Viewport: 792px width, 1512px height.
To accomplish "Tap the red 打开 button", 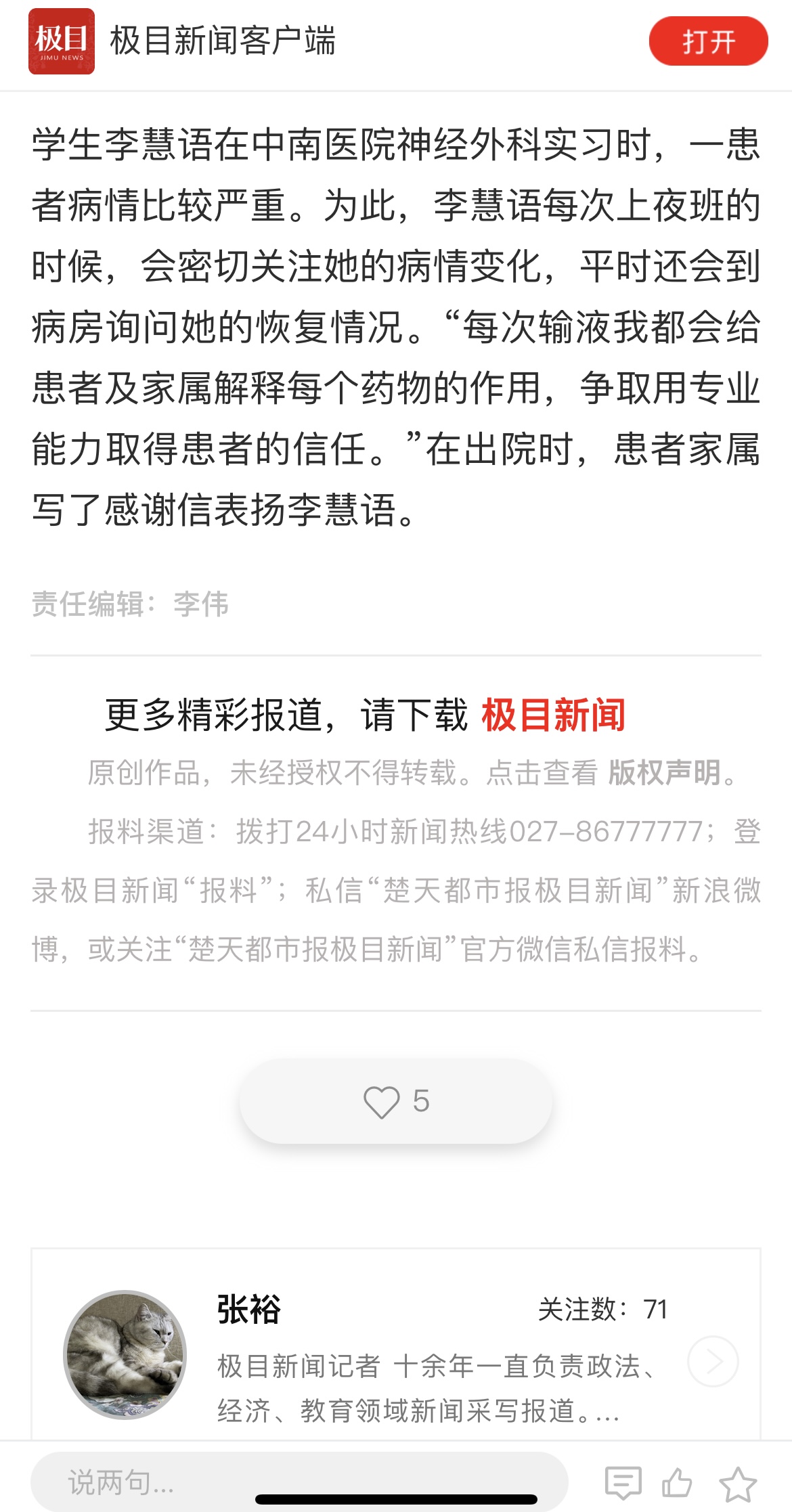I will [708, 41].
